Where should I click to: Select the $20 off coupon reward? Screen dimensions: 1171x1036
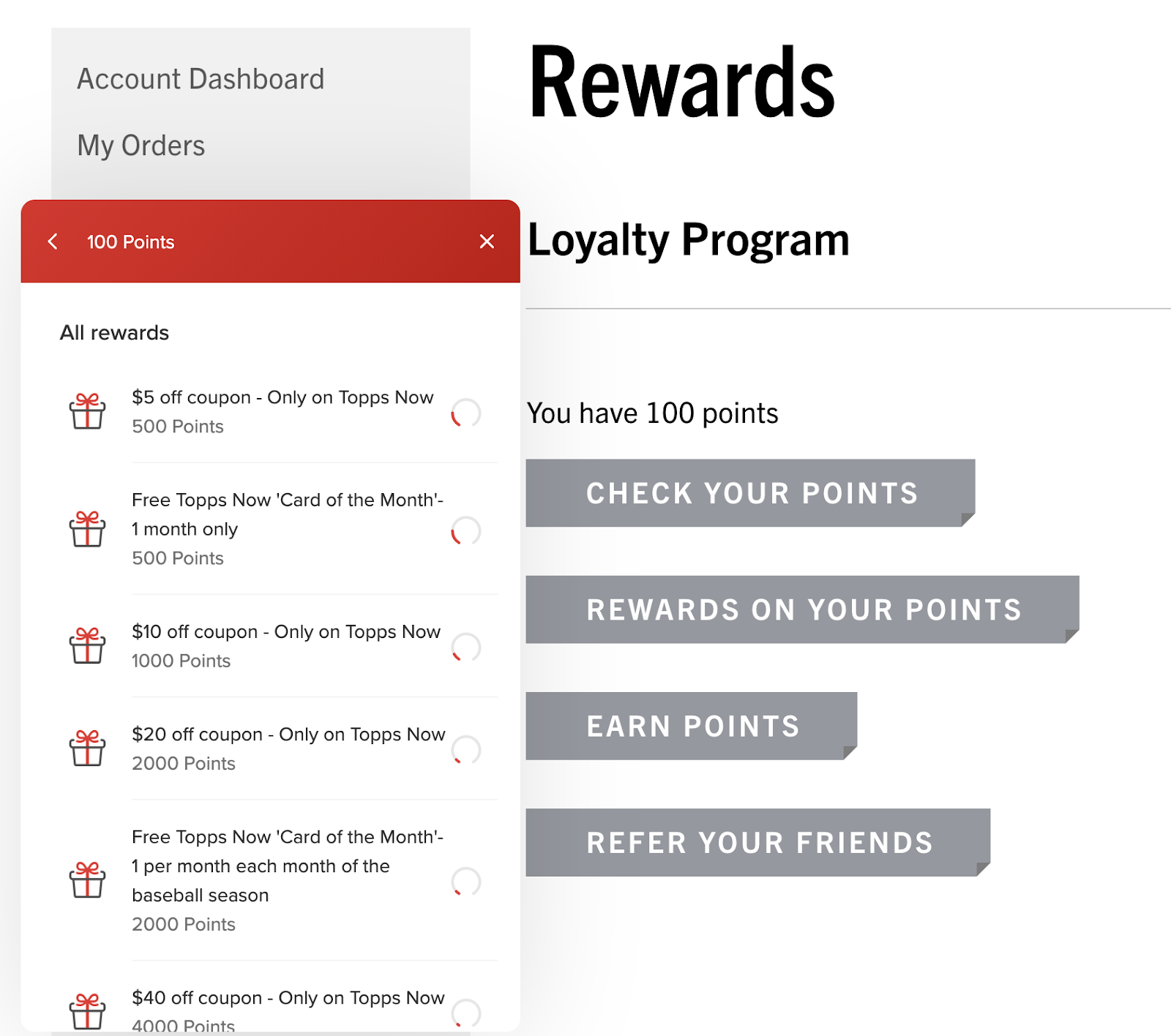point(288,748)
